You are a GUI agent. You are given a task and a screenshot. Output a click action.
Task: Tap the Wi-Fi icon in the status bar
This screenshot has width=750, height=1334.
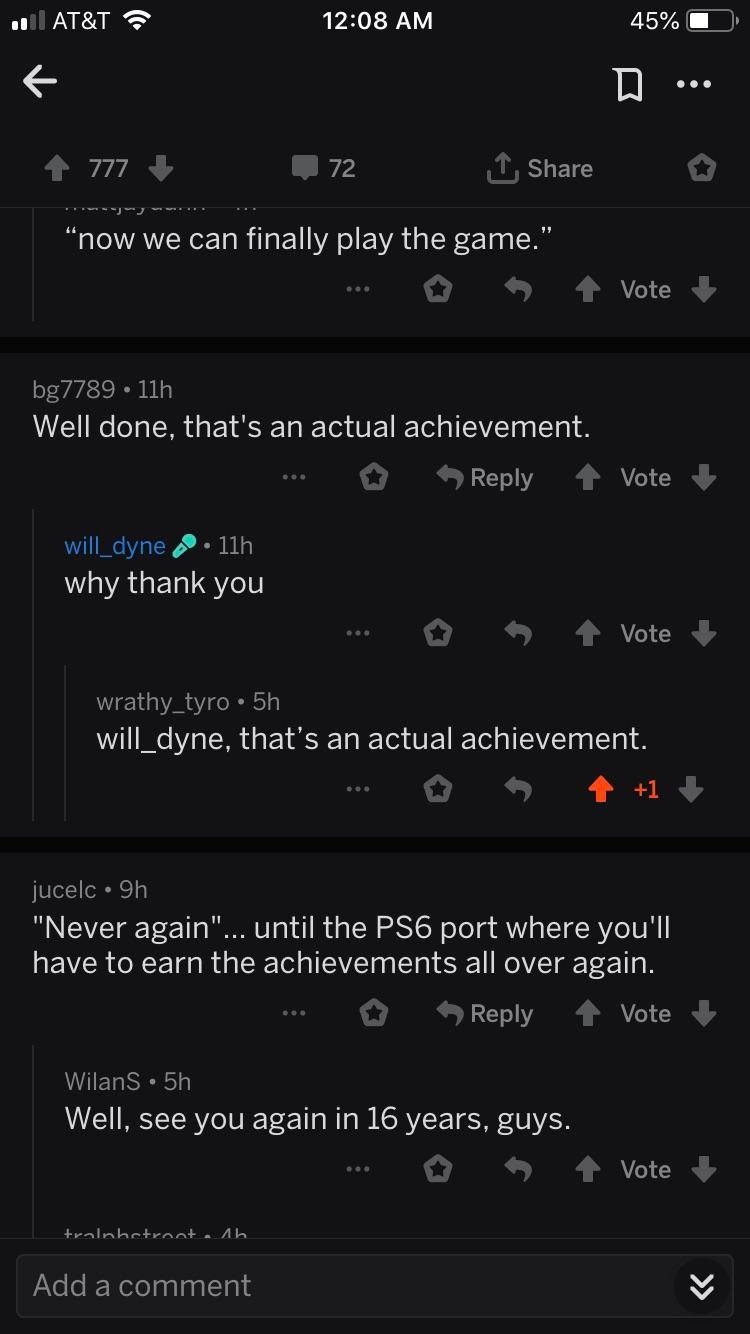pyautogui.click(x=138, y=18)
